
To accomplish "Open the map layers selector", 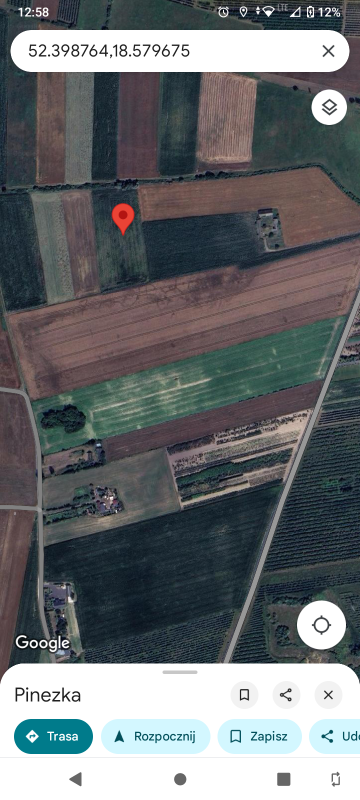I will [329, 108].
